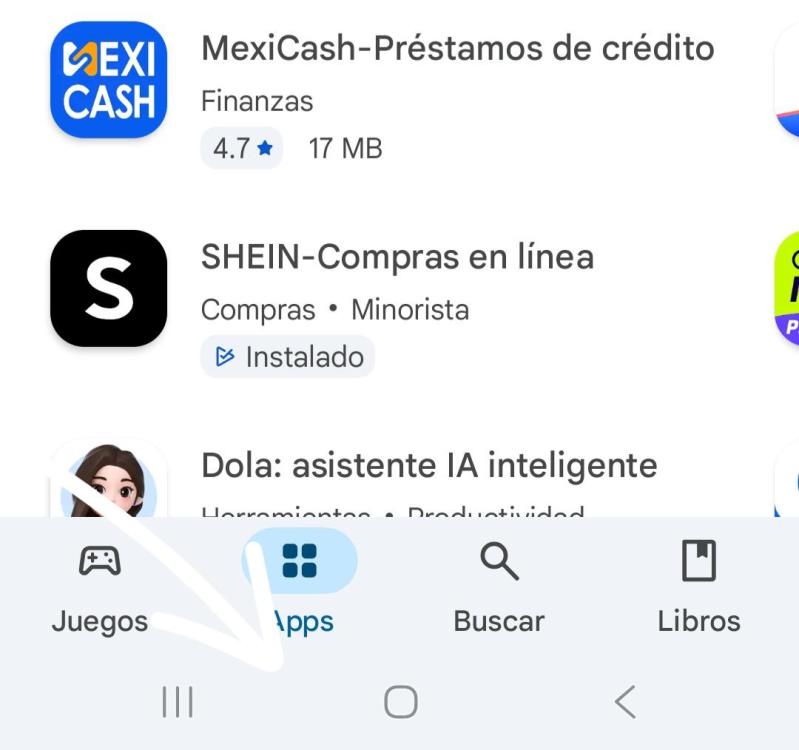Tap the system home button

click(x=401, y=702)
